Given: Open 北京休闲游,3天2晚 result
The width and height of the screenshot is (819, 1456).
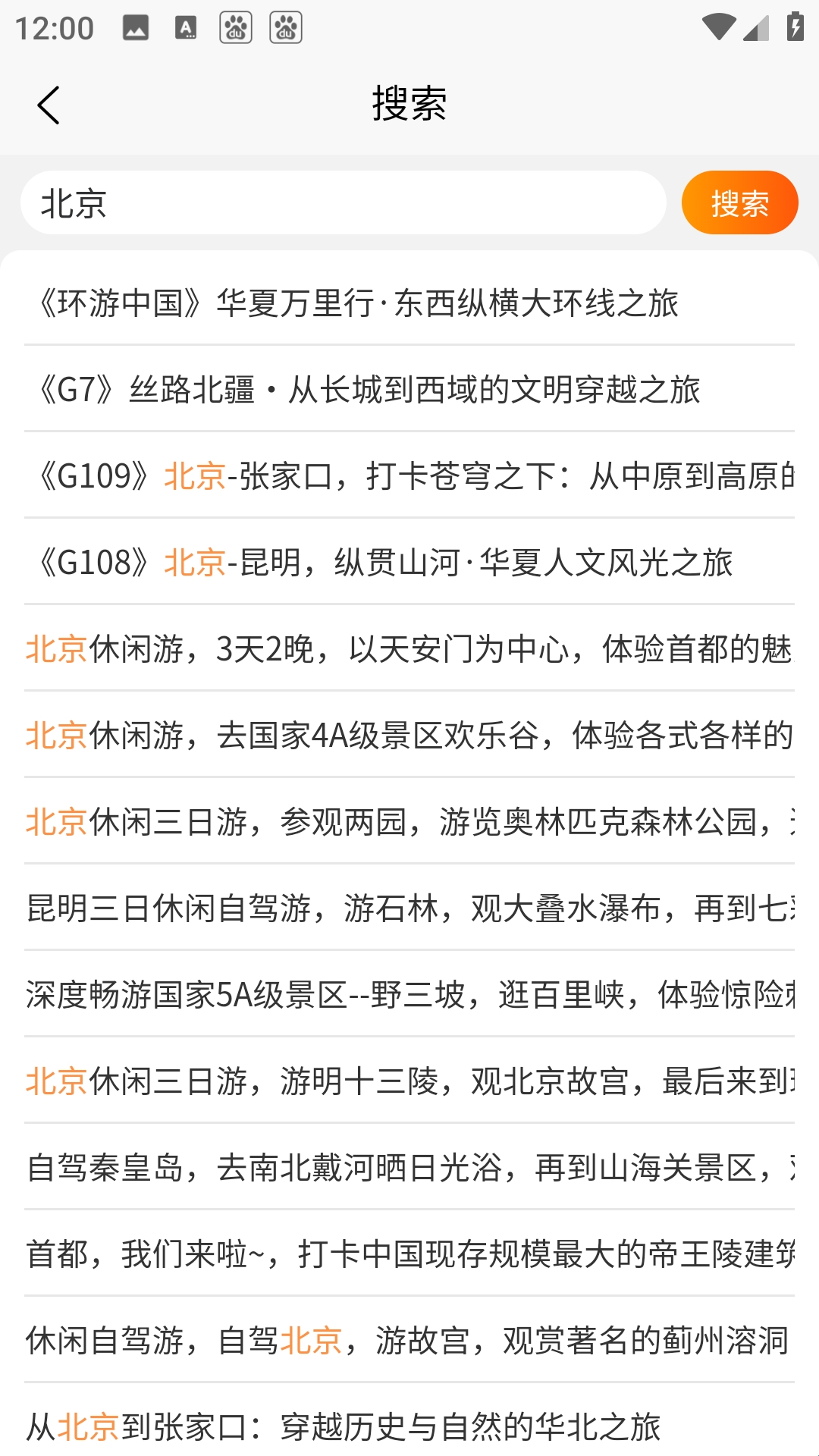Looking at the screenshot, I should point(409,648).
